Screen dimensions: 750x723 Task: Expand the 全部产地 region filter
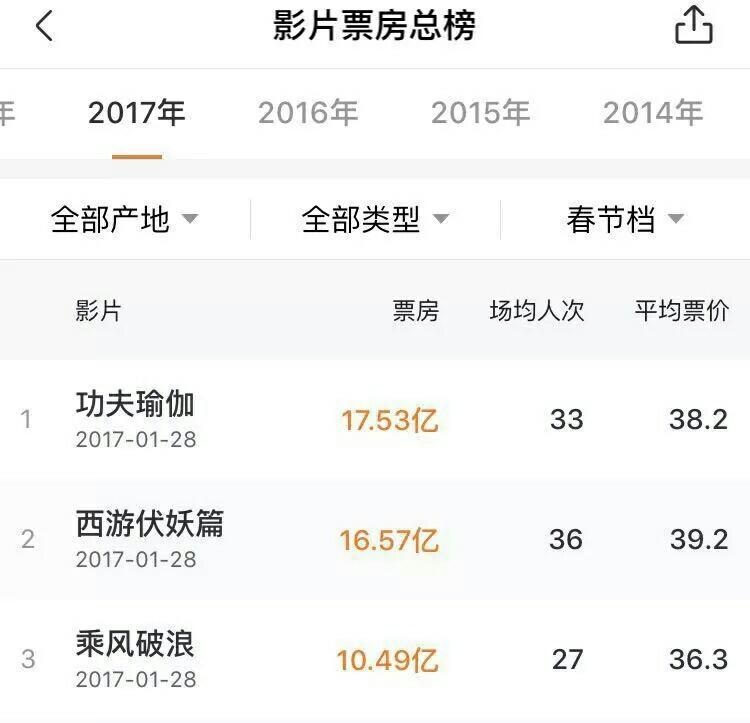(125, 219)
